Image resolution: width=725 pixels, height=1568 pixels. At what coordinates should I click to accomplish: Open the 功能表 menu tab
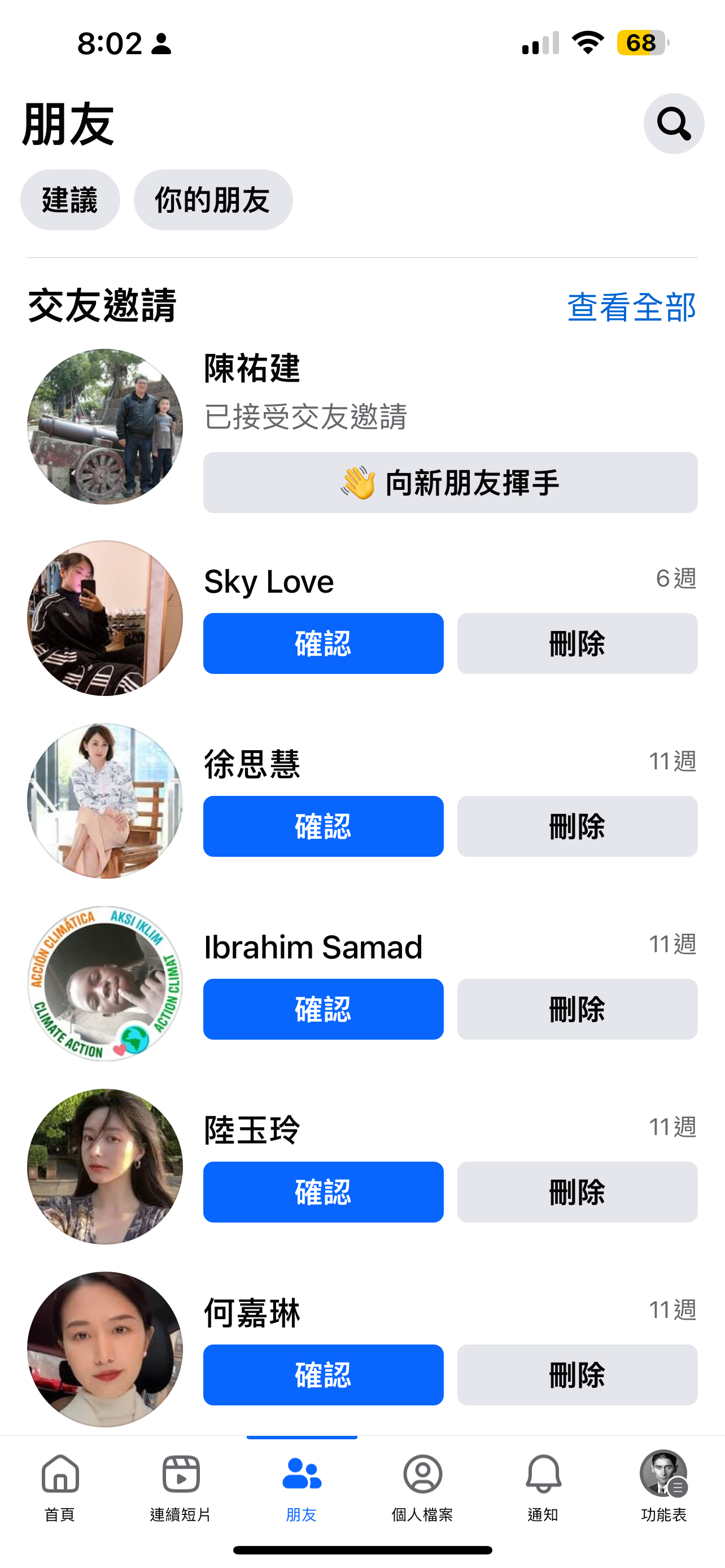point(663,1486)
